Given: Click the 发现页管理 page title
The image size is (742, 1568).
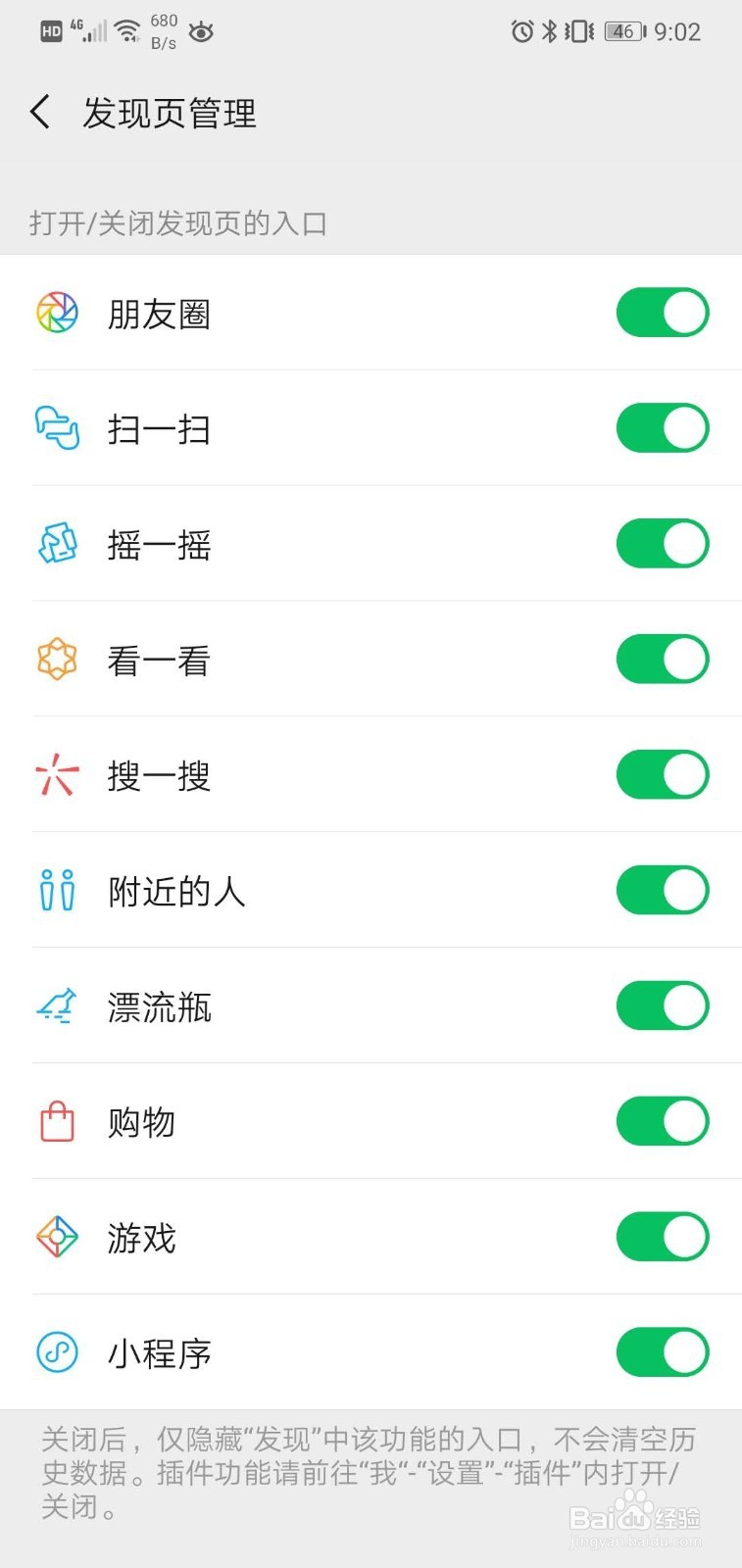Looking at the screenshot, I should (x=169, y=112).
